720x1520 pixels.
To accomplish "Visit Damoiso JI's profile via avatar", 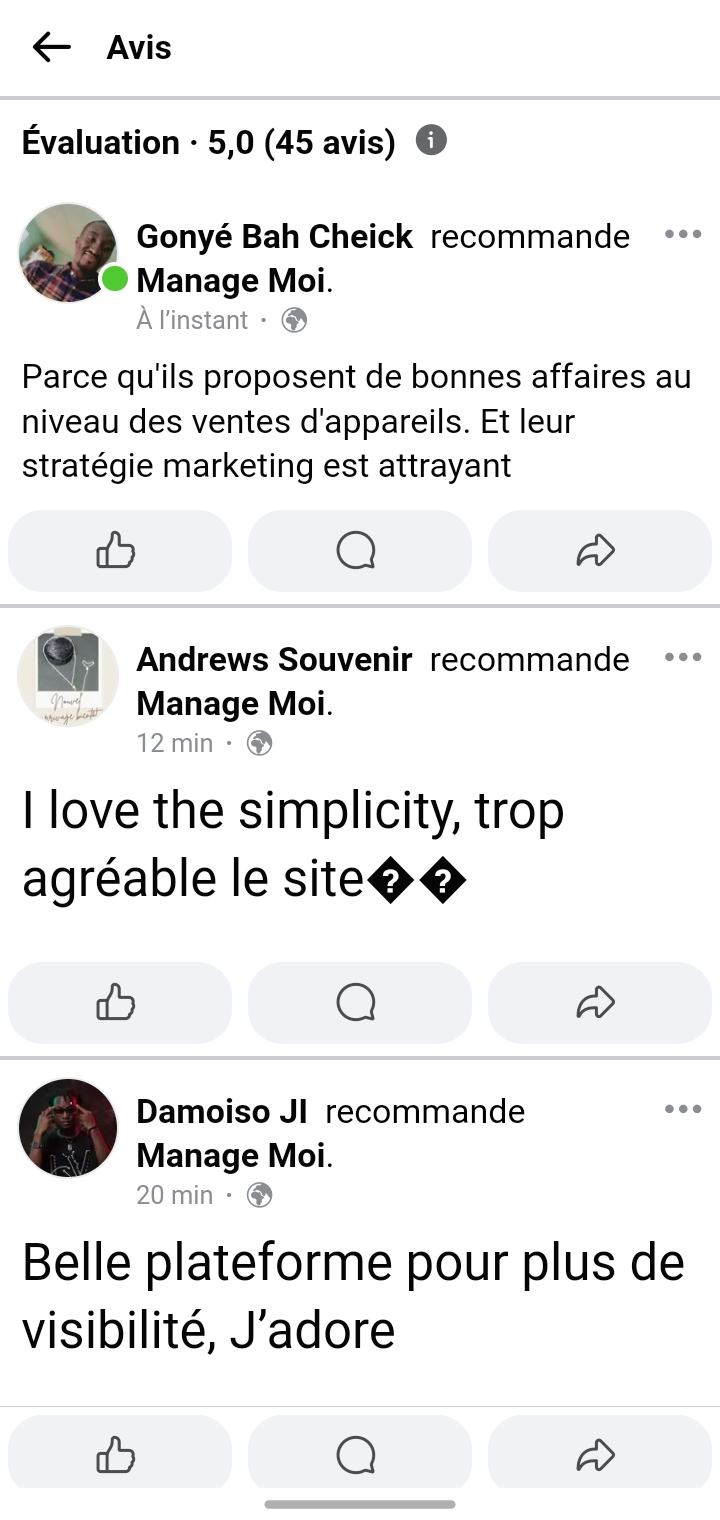I will [68, 1128].
